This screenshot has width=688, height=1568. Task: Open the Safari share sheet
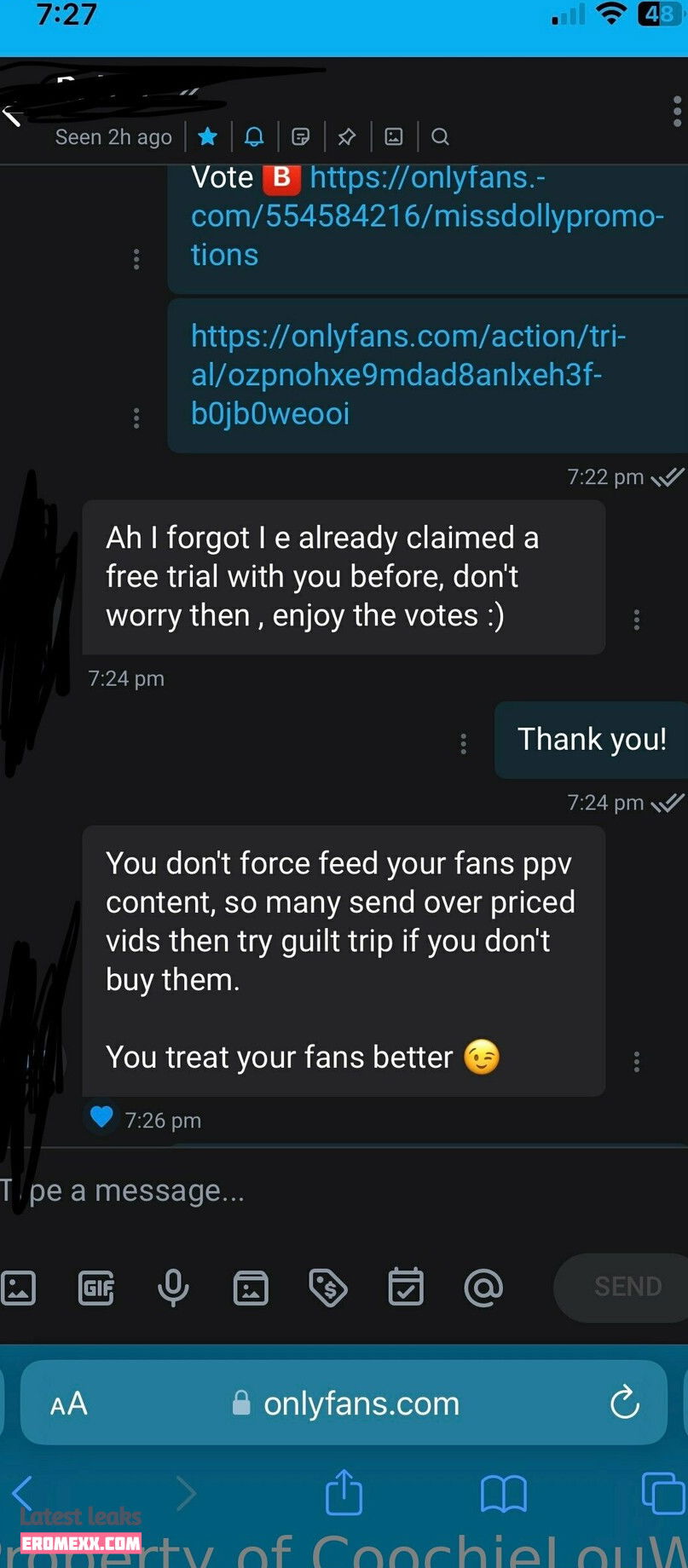pos(344,1493)
